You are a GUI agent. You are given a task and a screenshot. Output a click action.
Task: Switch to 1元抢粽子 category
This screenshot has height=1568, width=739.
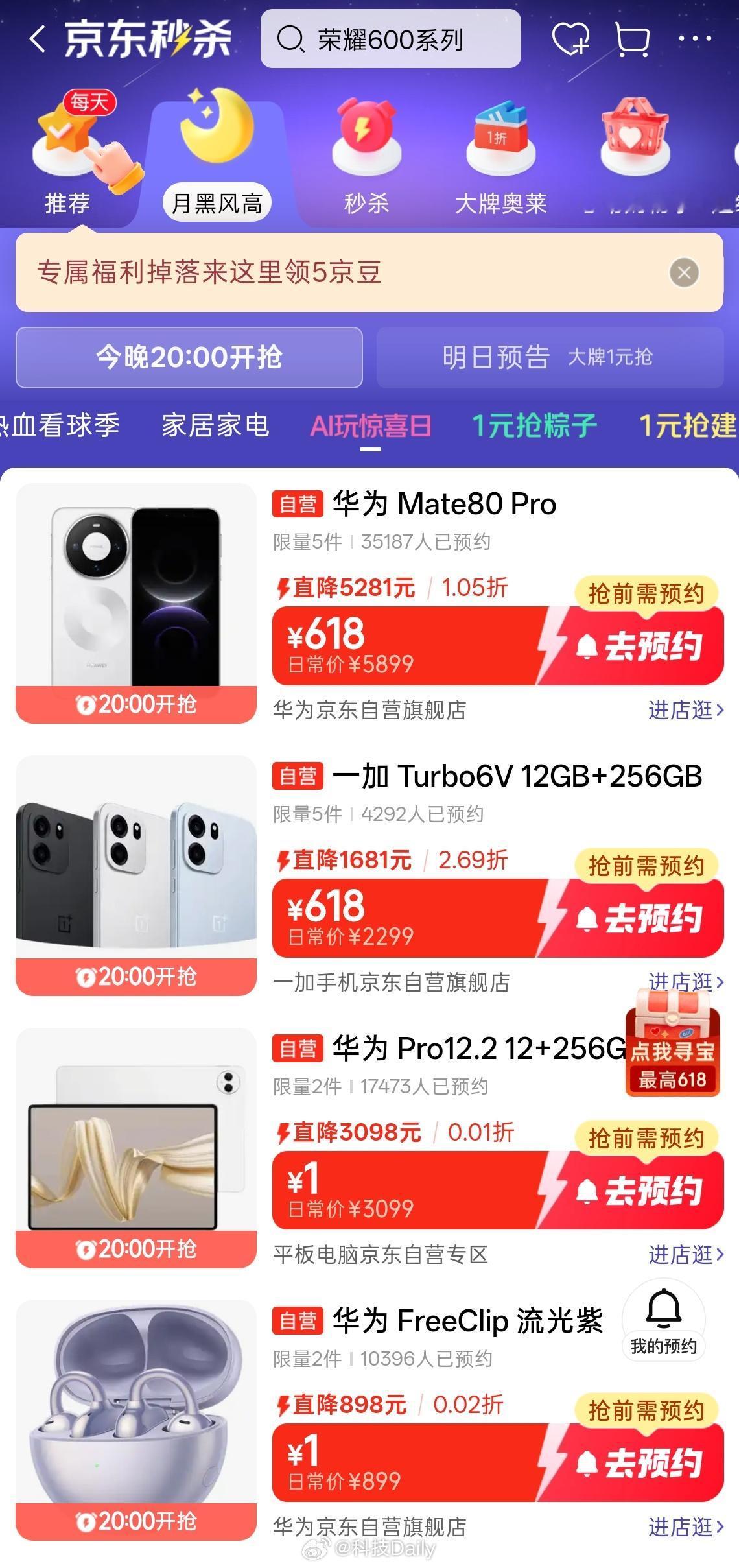click(x=534, y=425)
